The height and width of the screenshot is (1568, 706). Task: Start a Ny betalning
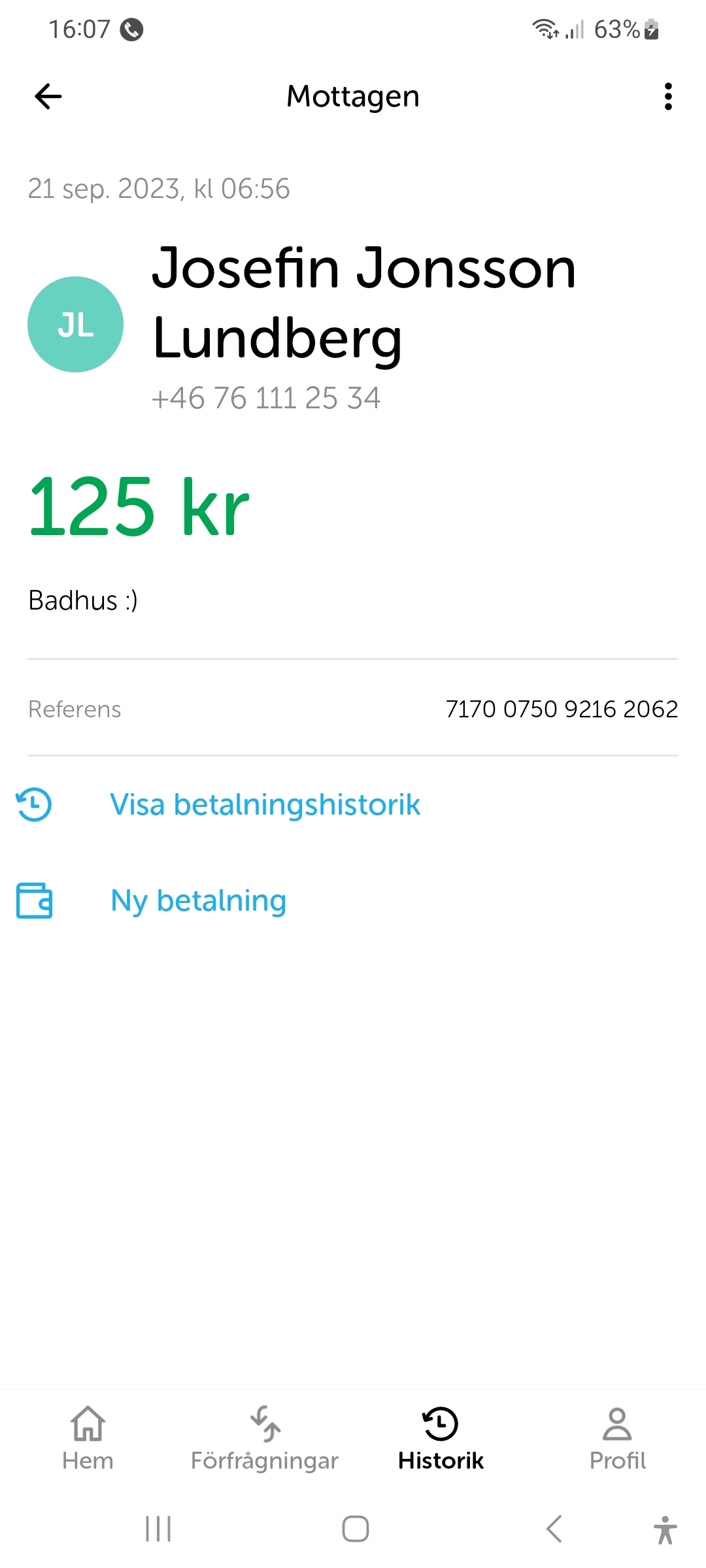tap(198, 900)
